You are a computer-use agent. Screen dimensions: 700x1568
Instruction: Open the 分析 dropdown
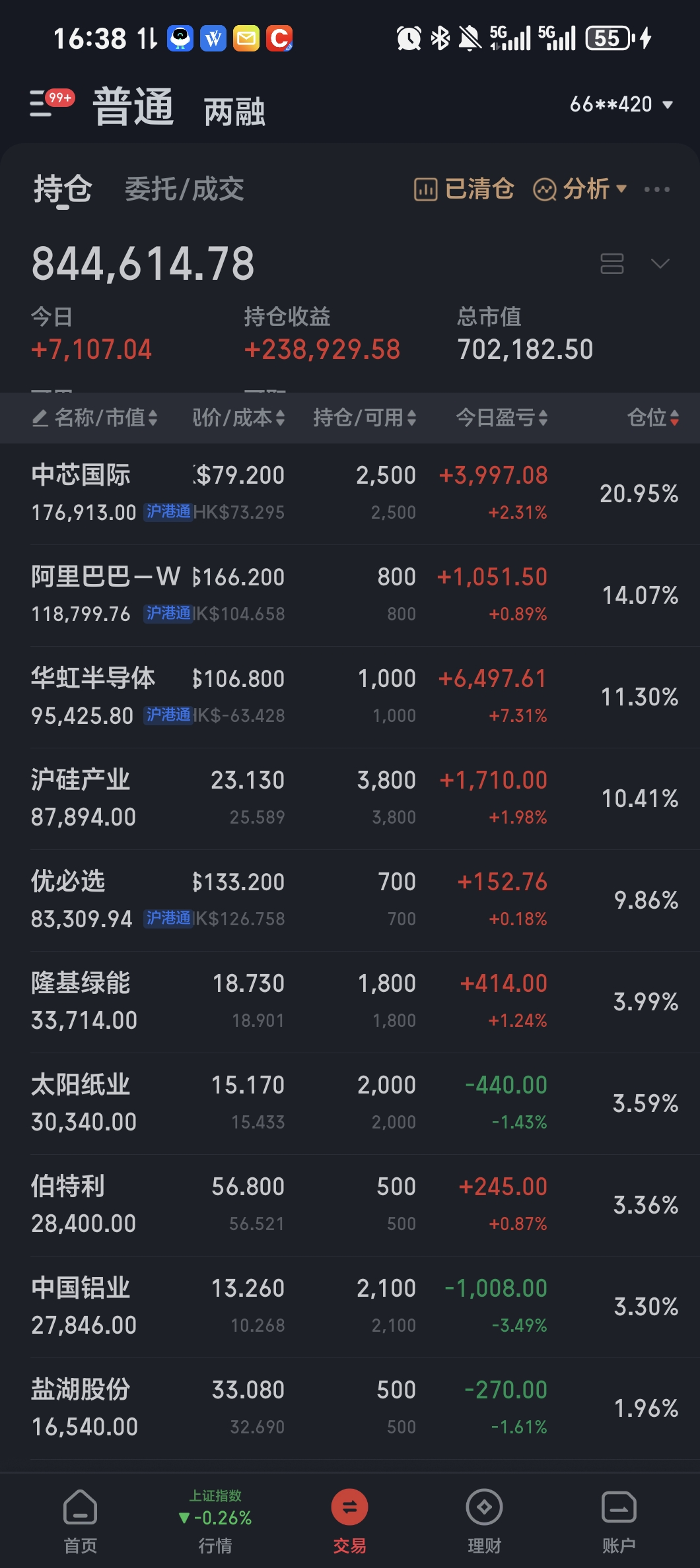point(579,189)
